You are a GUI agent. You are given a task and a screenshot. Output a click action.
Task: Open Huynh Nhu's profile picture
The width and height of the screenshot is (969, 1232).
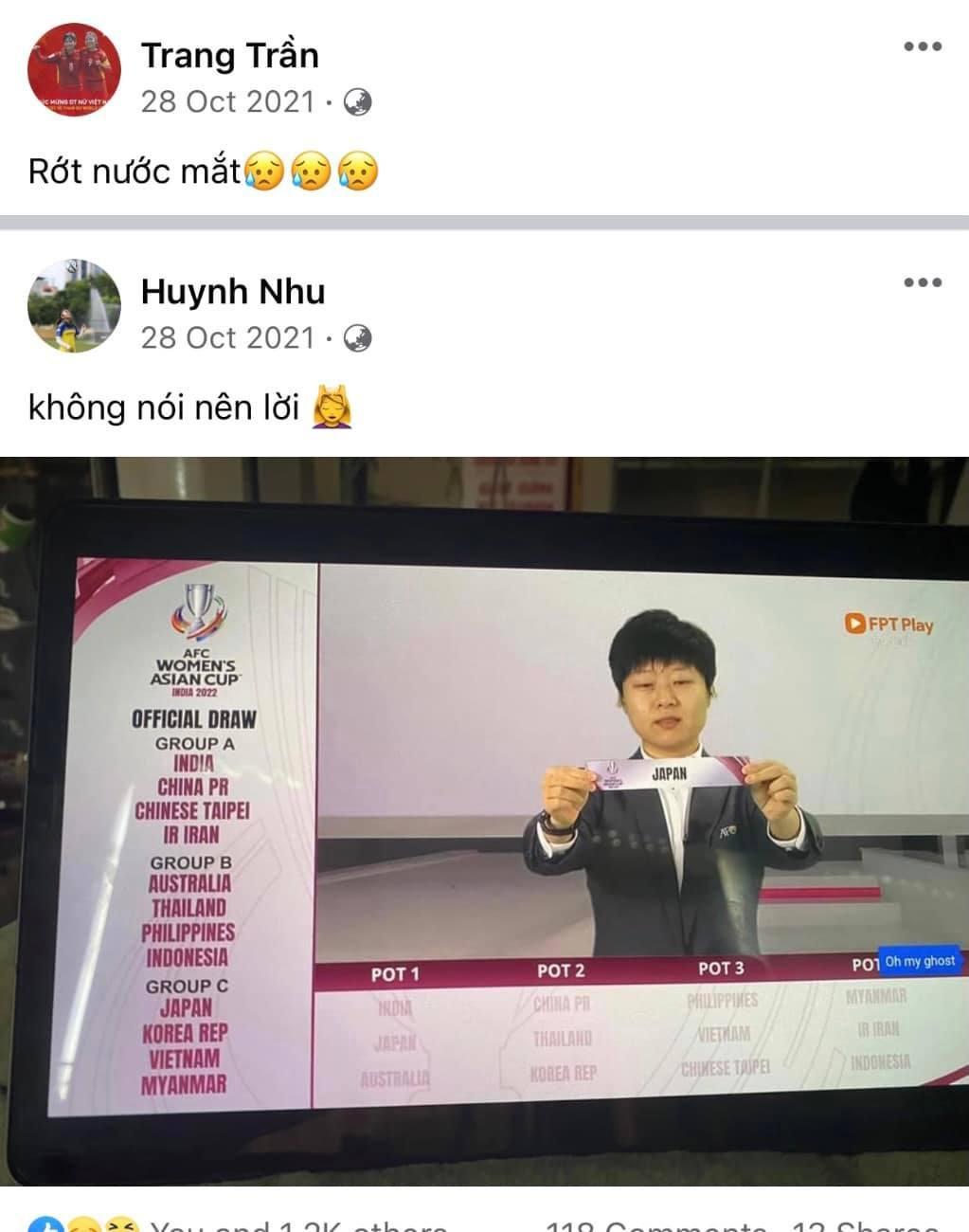click(75, 306)
